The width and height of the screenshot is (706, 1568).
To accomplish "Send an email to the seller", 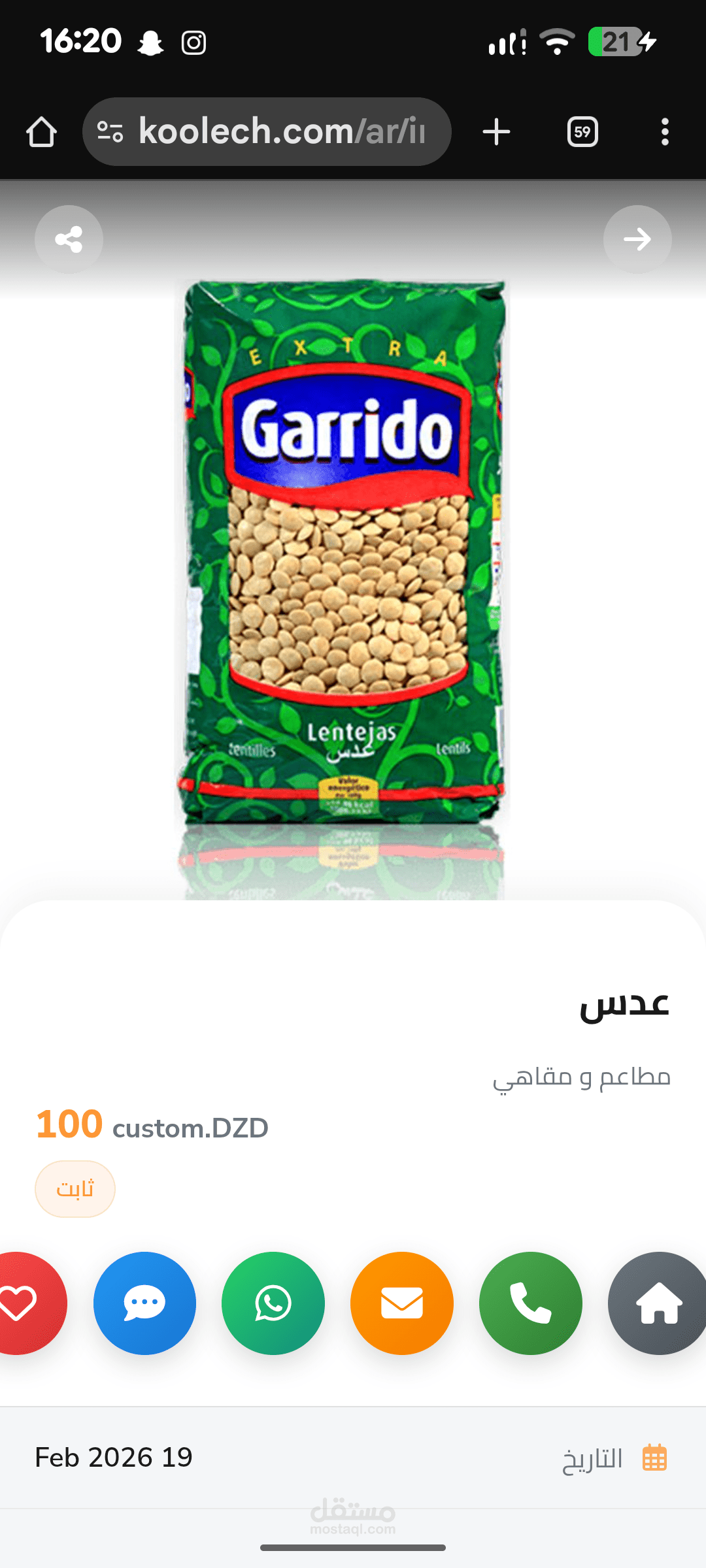I will pyautogui.click(x=401, y=1303).
